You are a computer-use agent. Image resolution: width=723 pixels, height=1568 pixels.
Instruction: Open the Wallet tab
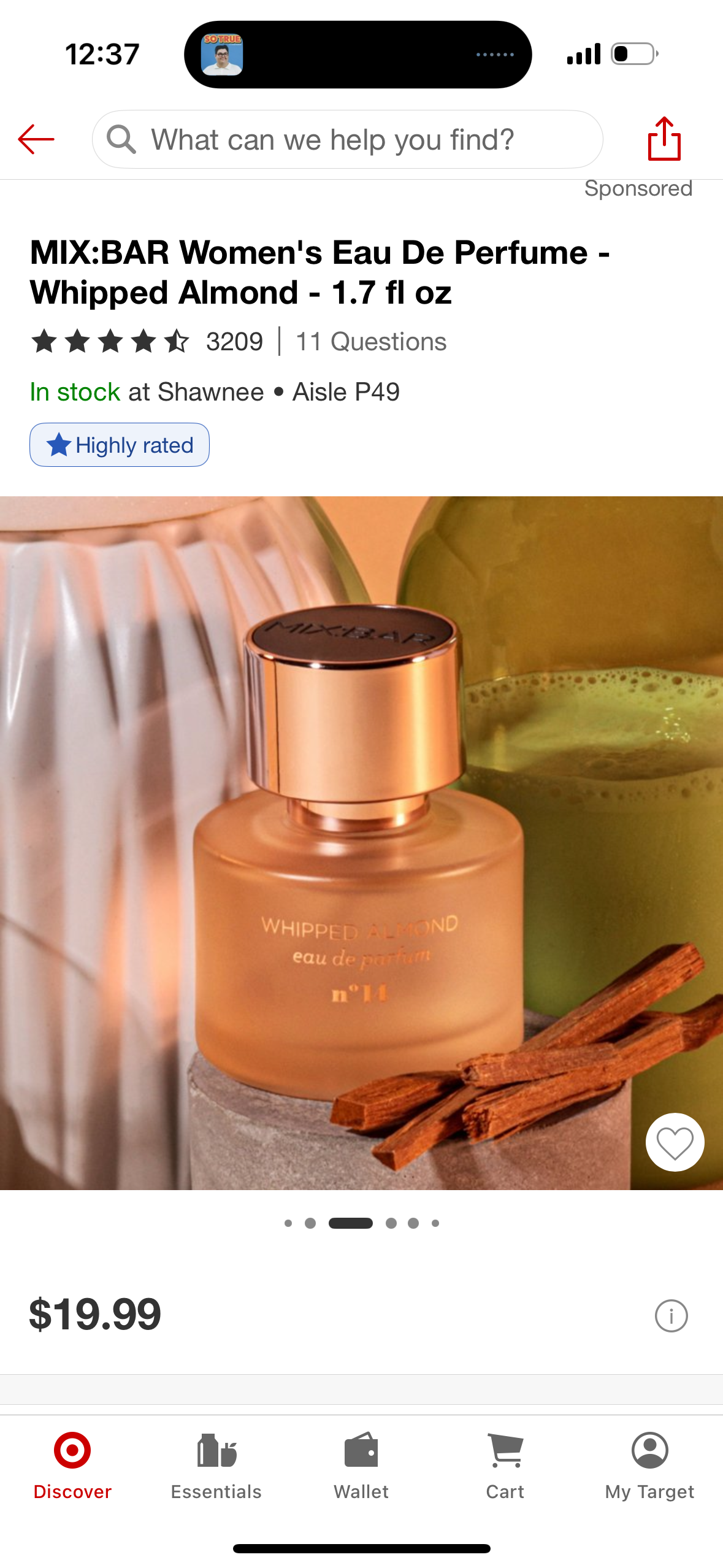coord(361,1466)
